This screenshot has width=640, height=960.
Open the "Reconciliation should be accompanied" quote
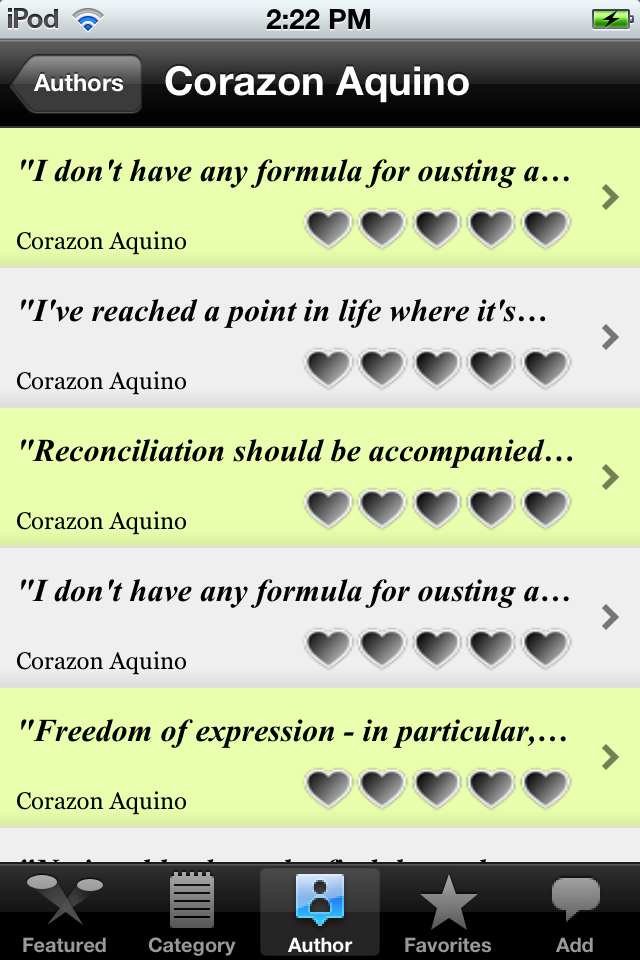click(x=300, y=477)
